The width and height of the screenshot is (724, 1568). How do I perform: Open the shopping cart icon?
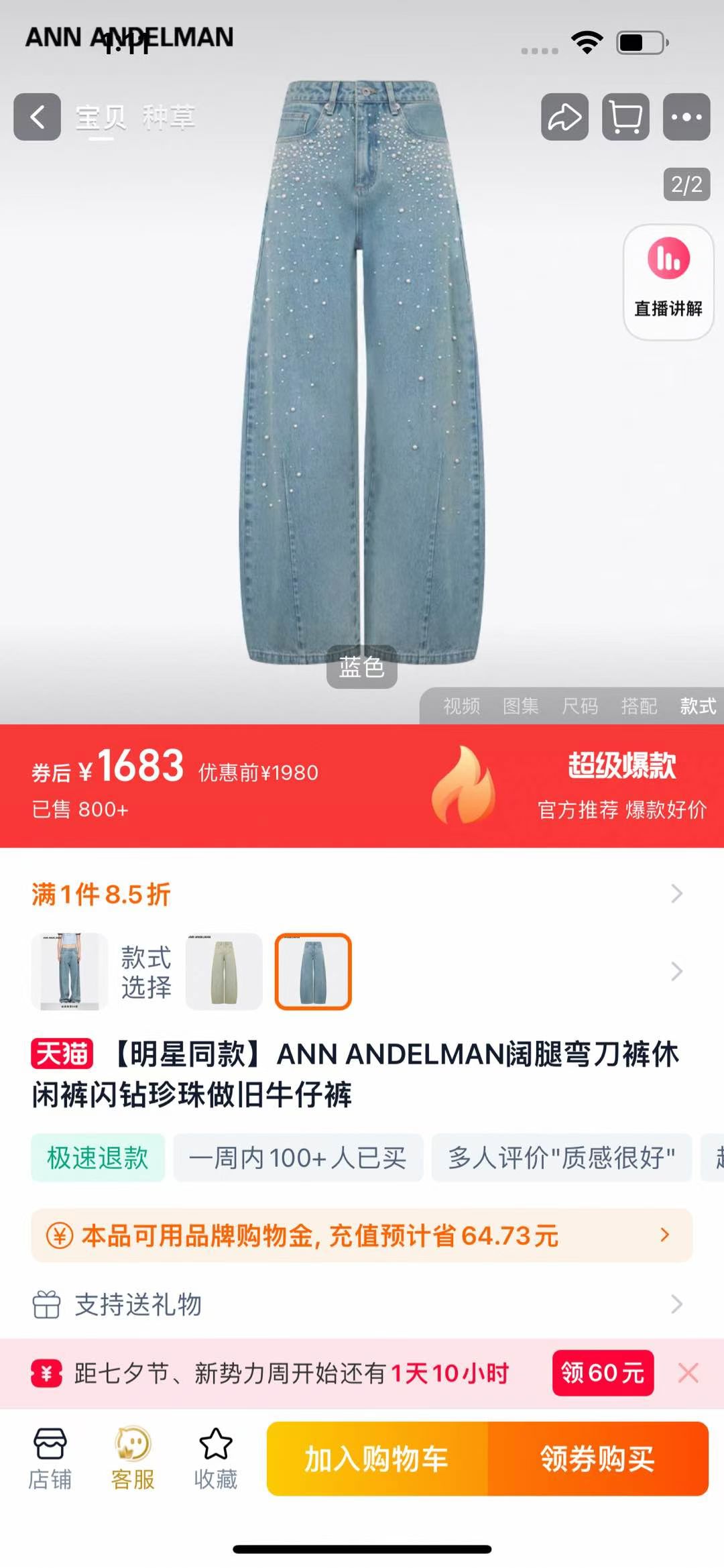(625, 117)
